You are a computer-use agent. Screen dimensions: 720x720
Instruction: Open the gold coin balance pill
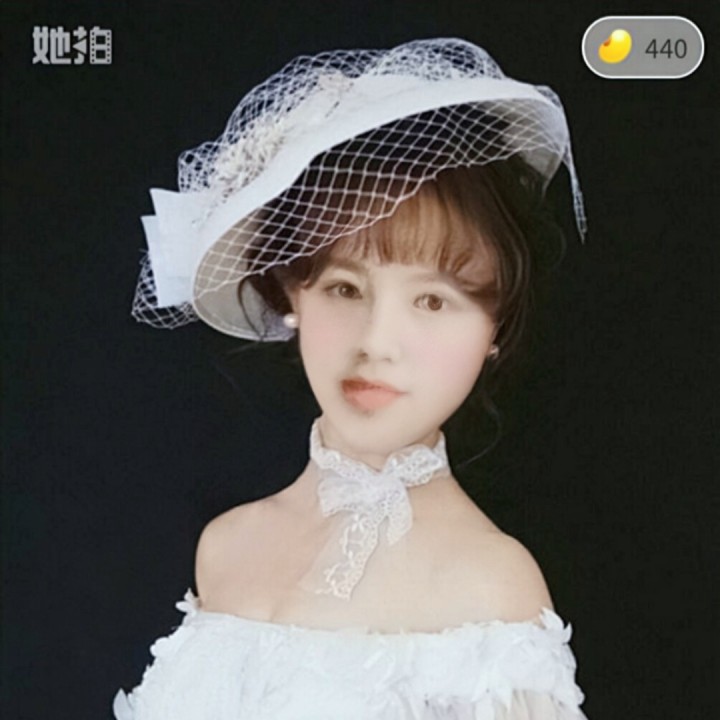(x=643, y=48)
